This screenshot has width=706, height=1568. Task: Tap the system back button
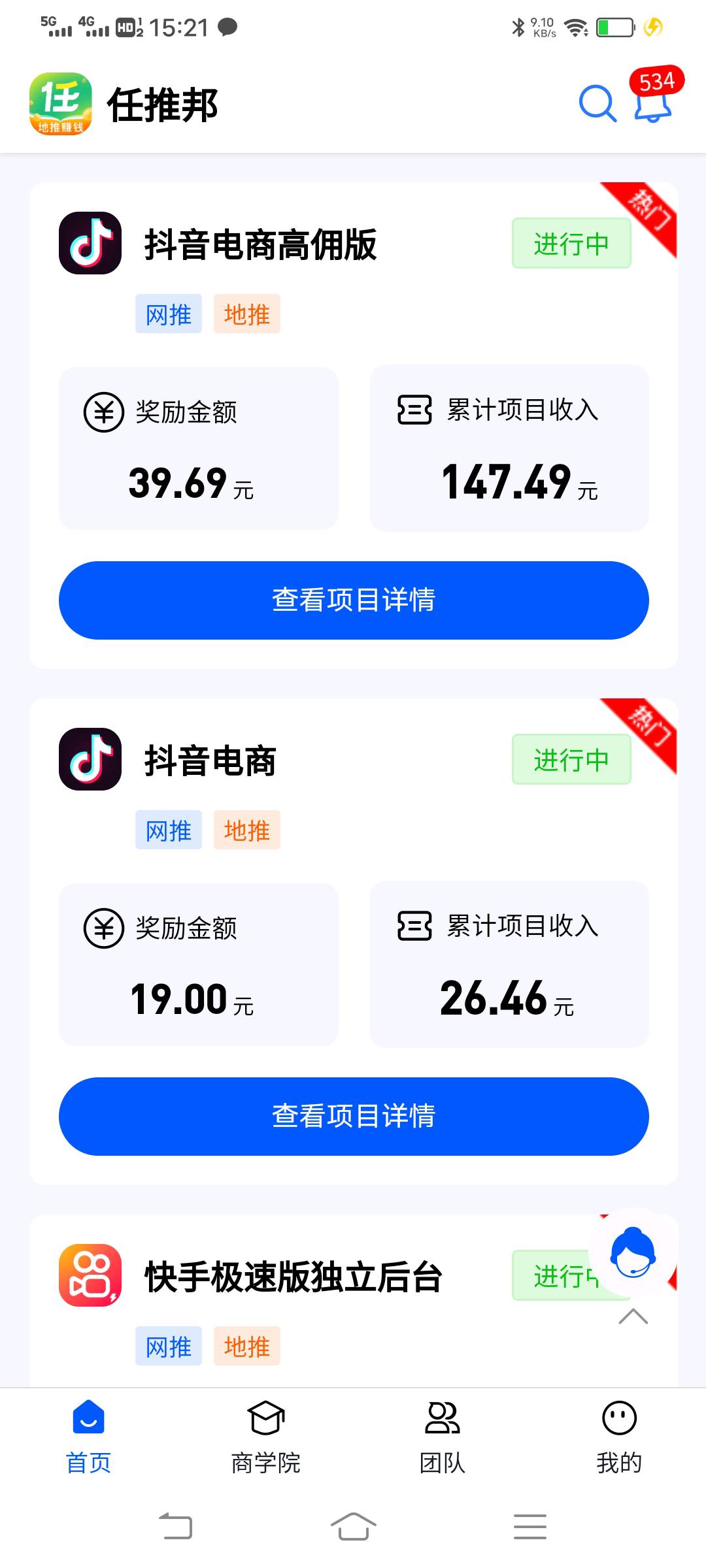[176, 1526]
